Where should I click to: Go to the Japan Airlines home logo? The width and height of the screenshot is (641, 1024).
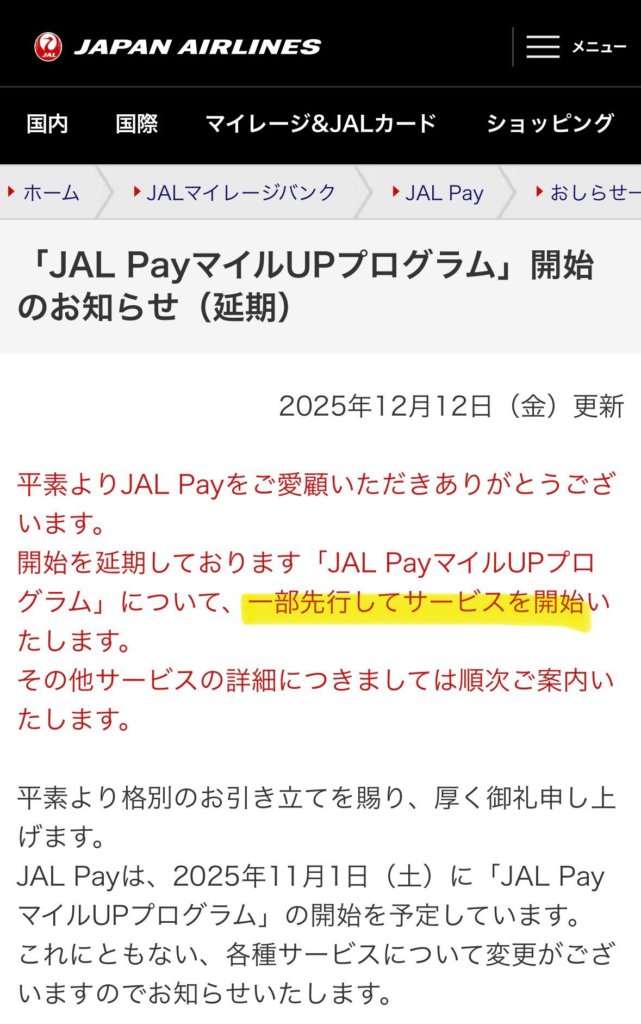[177, 46]
